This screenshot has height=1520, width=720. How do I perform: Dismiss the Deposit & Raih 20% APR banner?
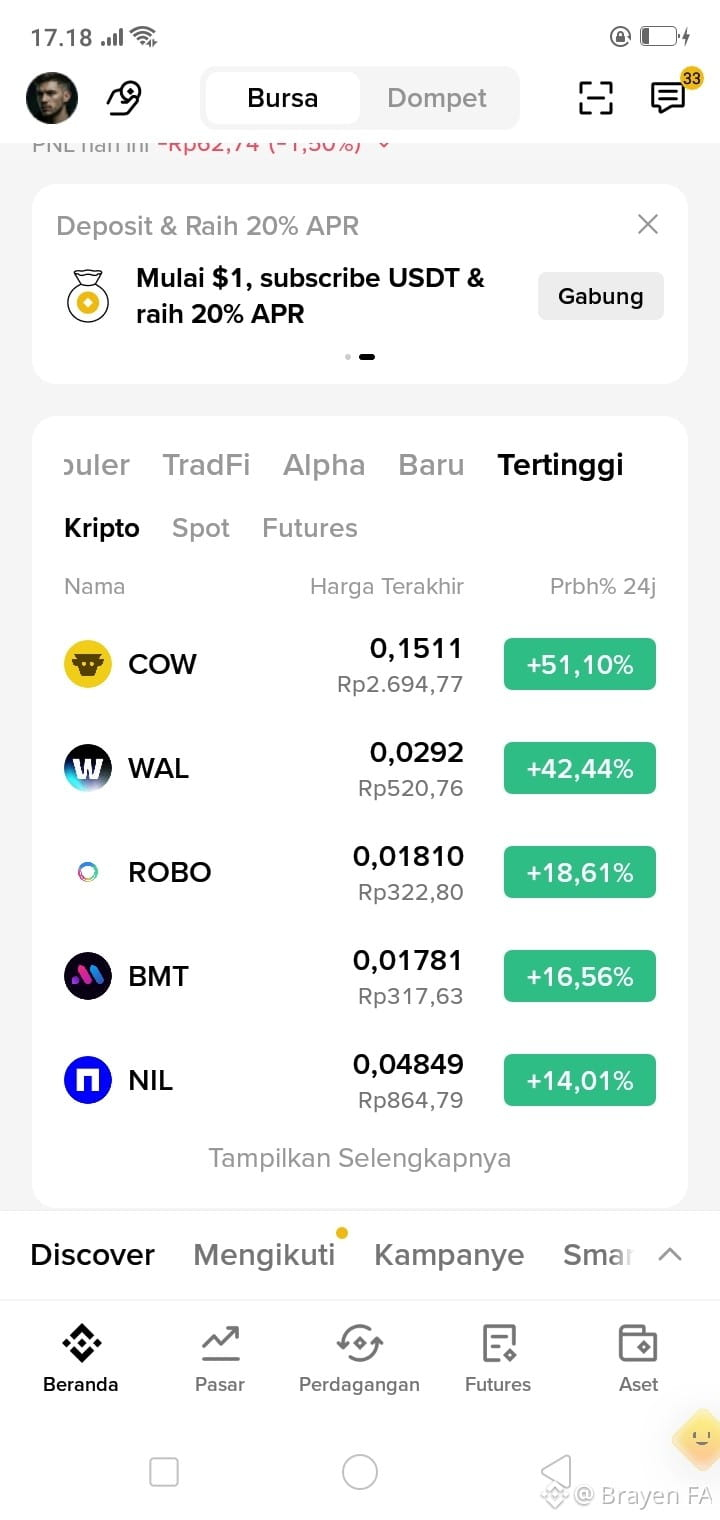pyautogui.click(x=648, y=224)
